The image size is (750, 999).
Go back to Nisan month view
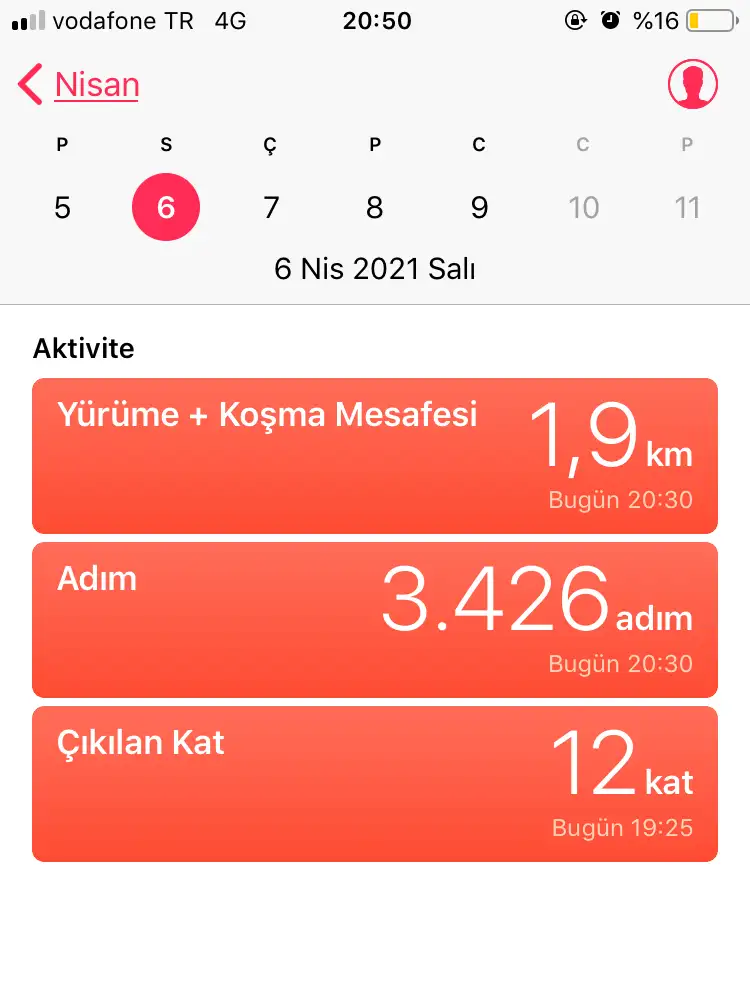[x=80, y=85]
